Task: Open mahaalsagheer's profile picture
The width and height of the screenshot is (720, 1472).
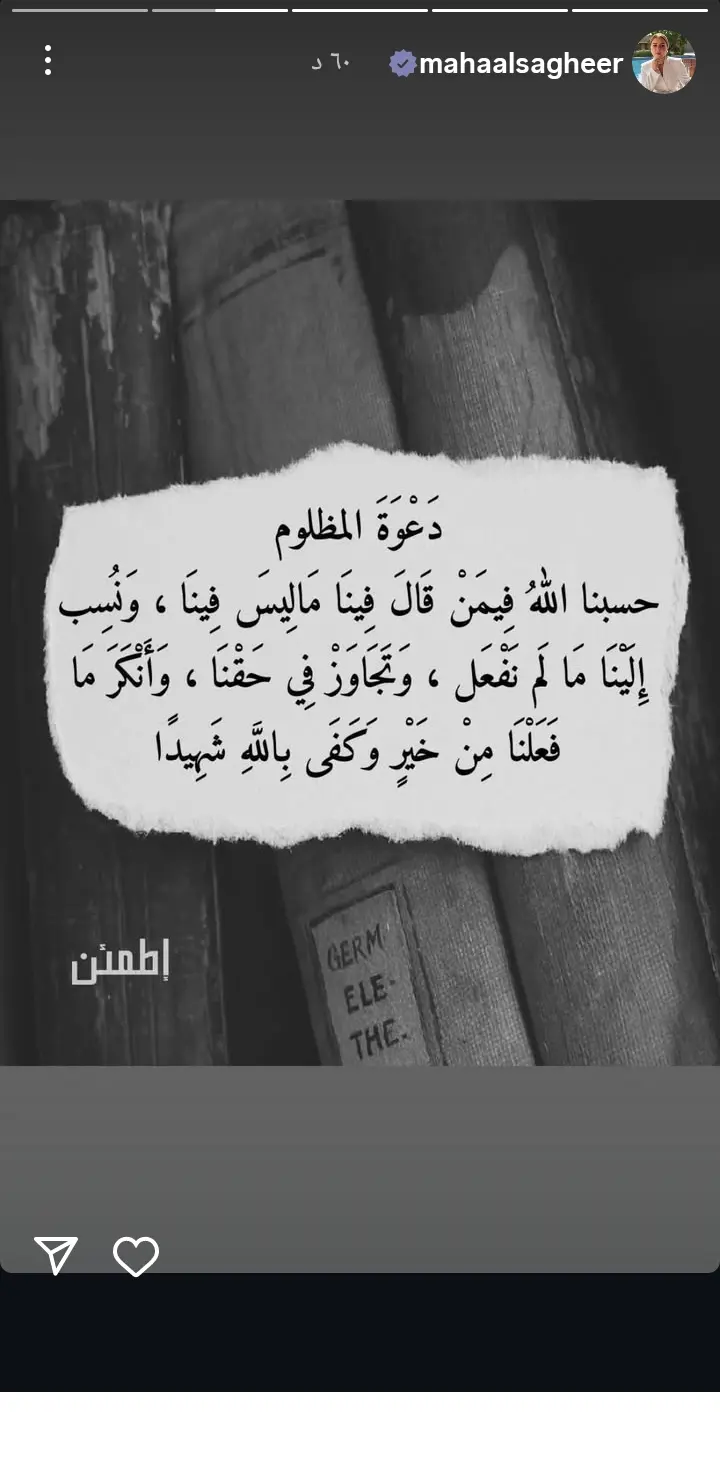Action: coord(664,62)
